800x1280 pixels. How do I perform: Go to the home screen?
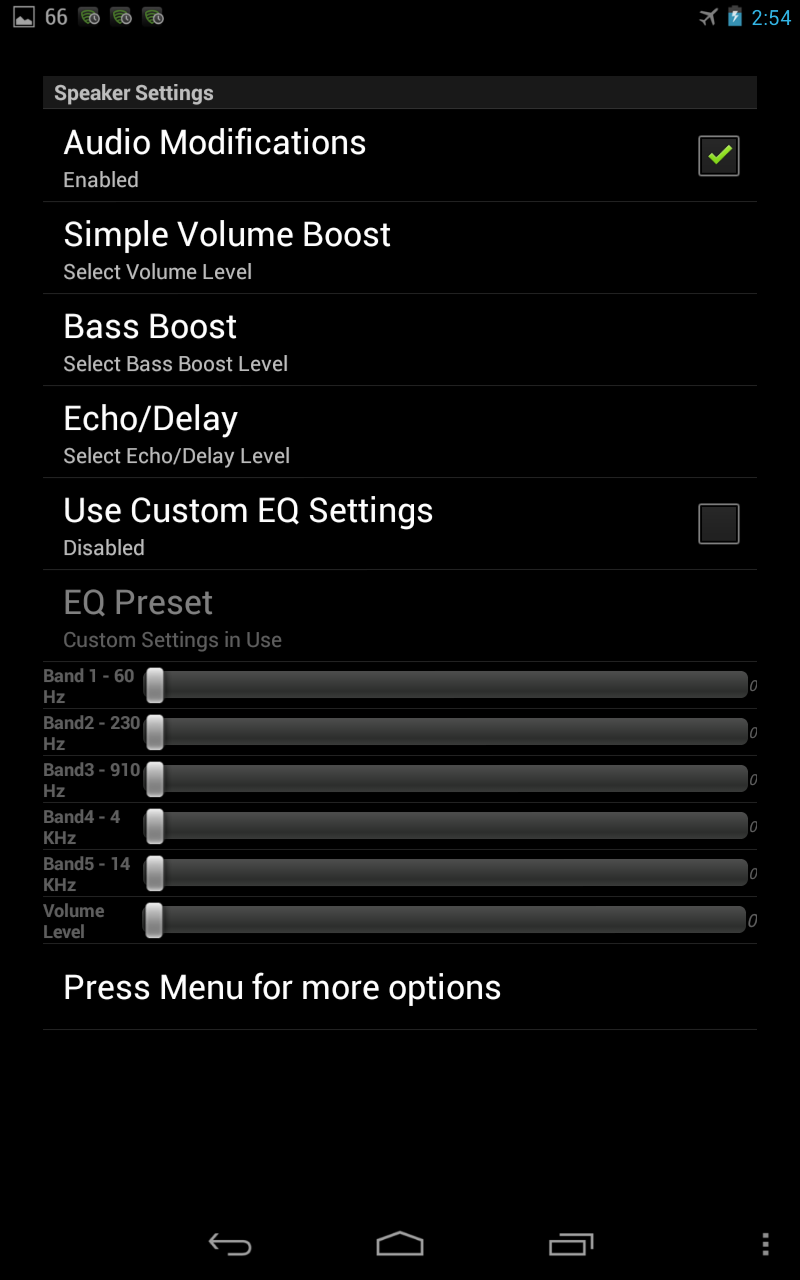[400, 1244]
